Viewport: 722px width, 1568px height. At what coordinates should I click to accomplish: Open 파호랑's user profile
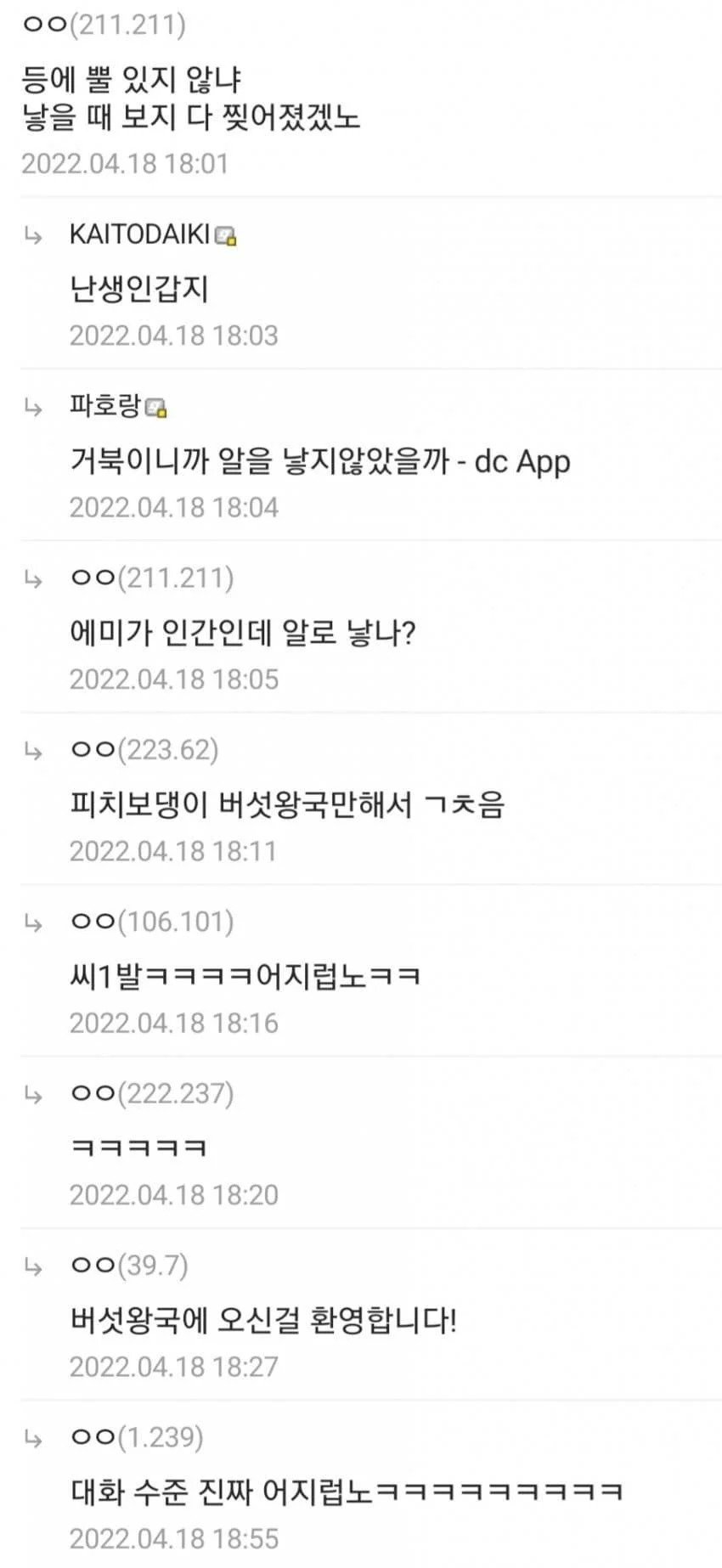104,407
